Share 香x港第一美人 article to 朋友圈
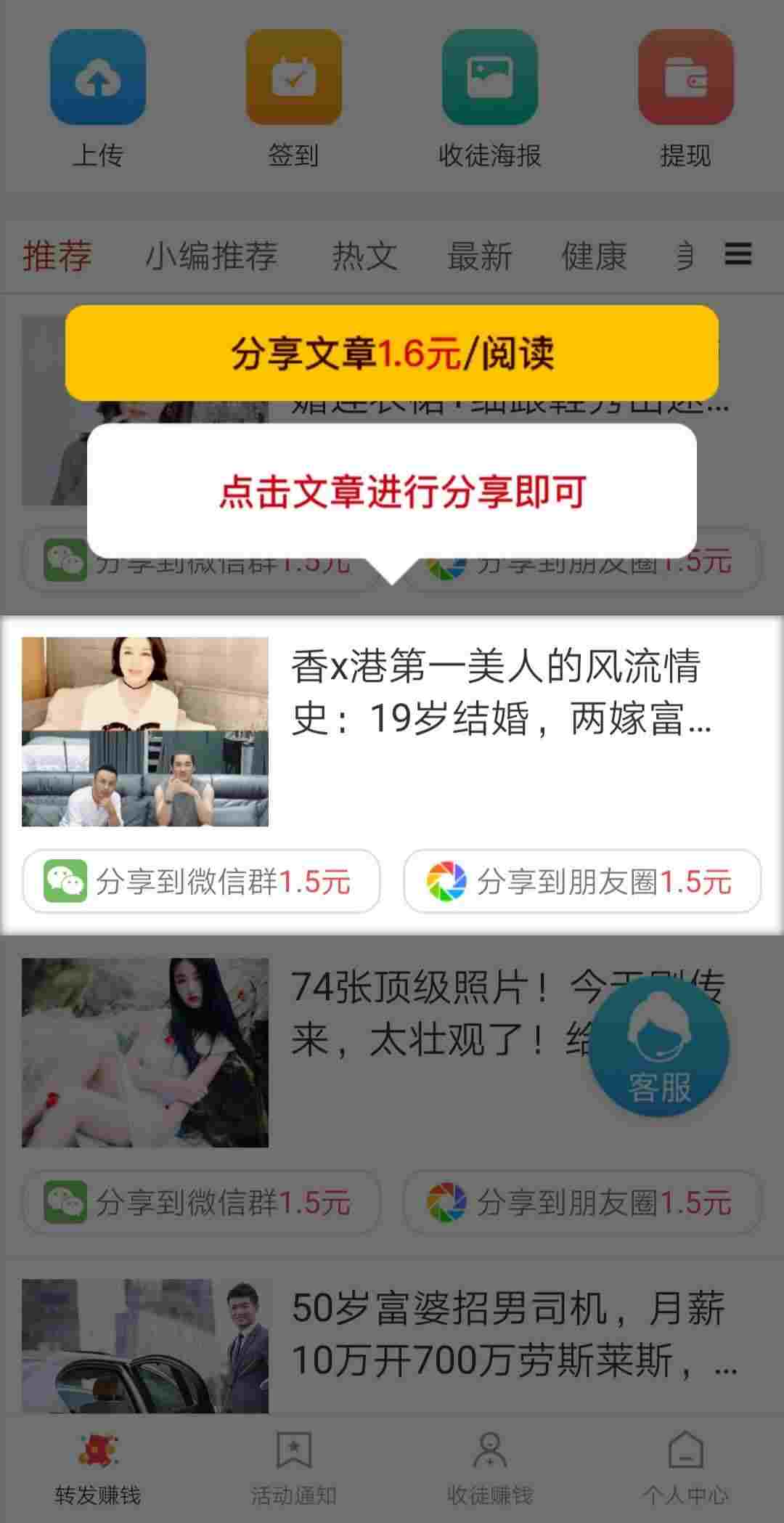 click(582, 881)
